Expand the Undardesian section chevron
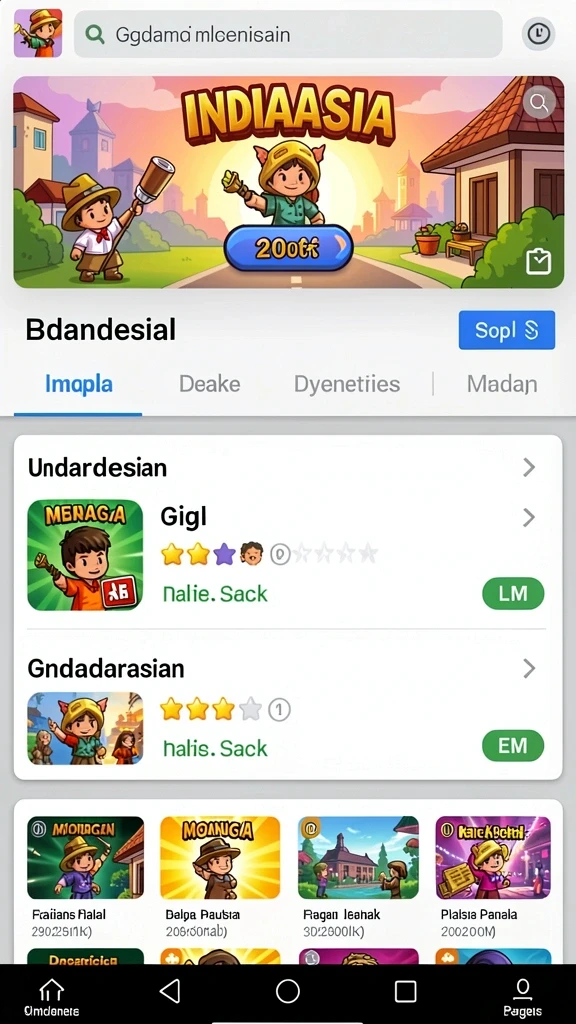The height and width of the screenshot is (1024, 576). click(529, 467)
